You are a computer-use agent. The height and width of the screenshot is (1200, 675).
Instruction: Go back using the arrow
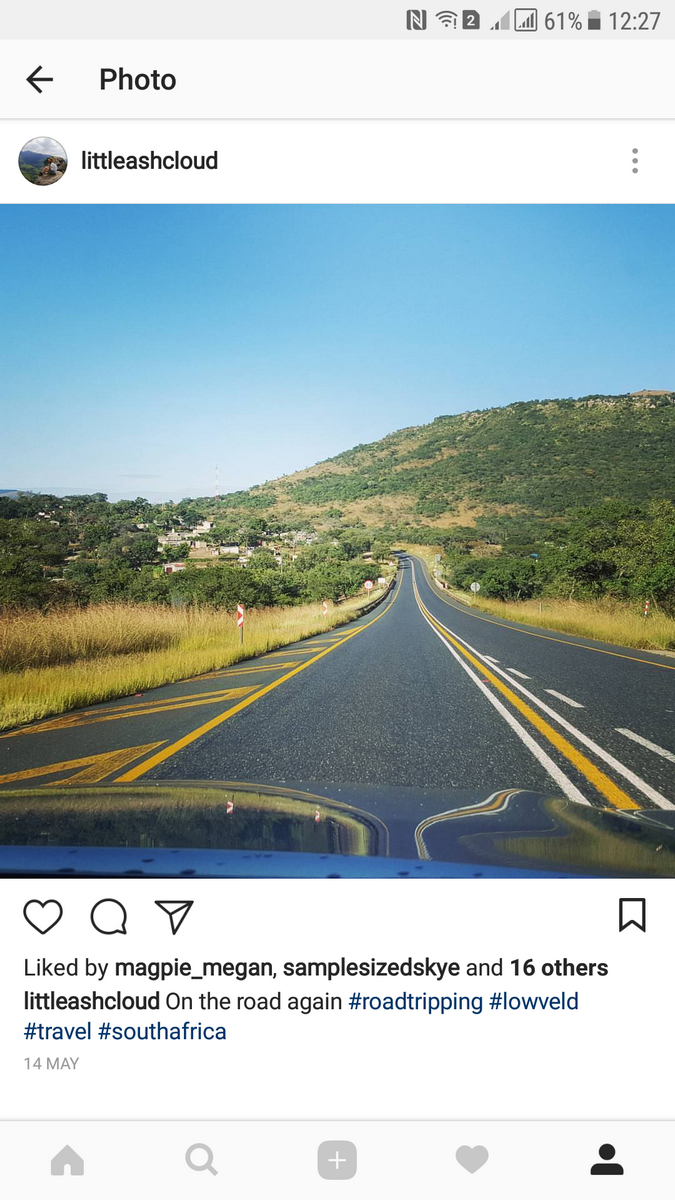pyautogui.click(x=40, y=80)
